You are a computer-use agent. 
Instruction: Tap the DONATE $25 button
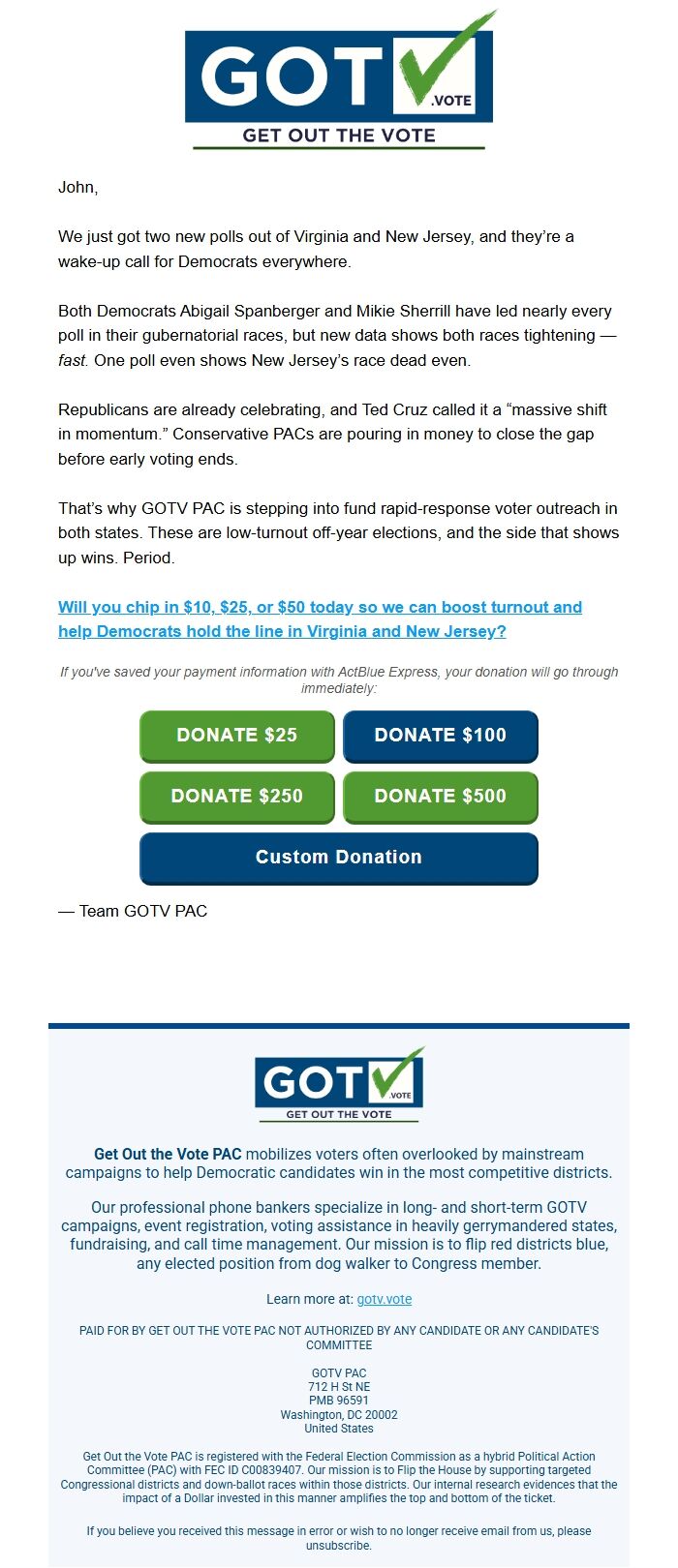point(237,736)
